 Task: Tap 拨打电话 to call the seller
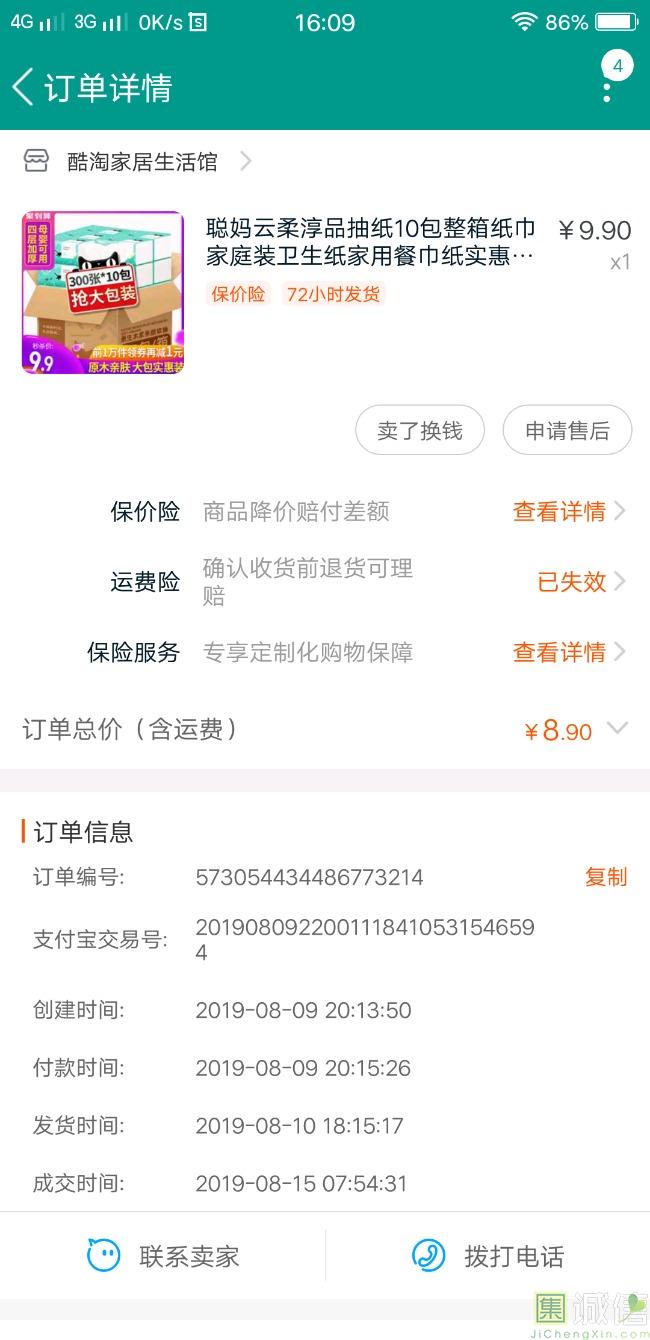point(488,1256)
